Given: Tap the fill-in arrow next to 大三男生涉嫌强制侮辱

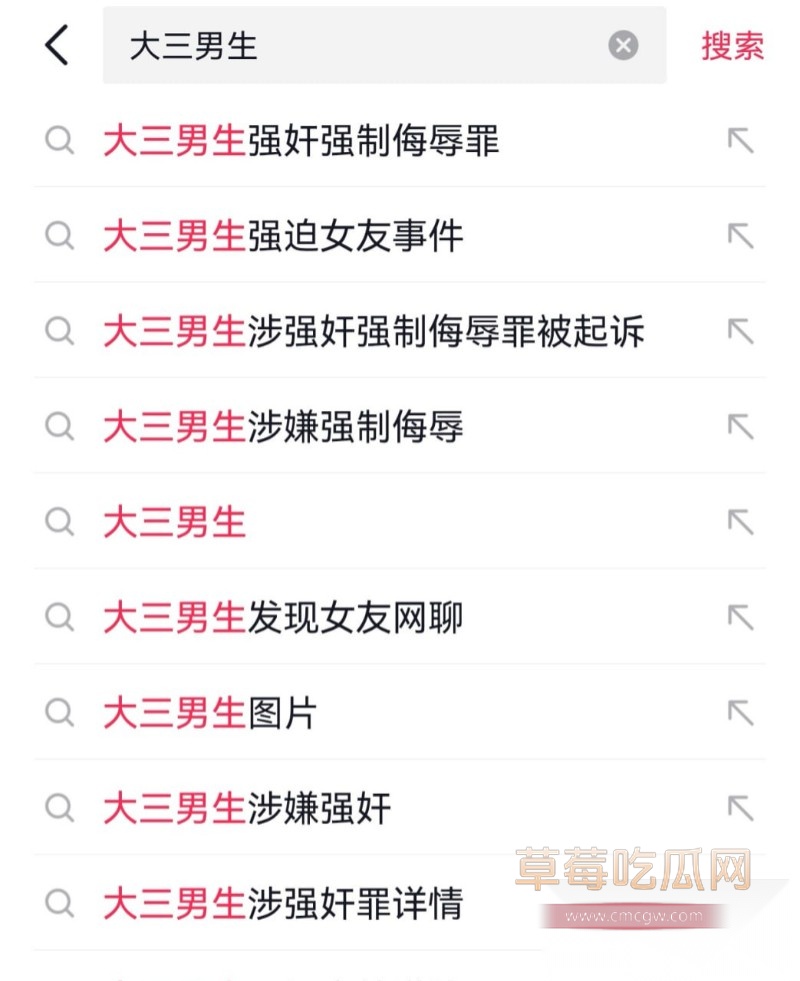Looking at the screenshot, I should 740,426.
